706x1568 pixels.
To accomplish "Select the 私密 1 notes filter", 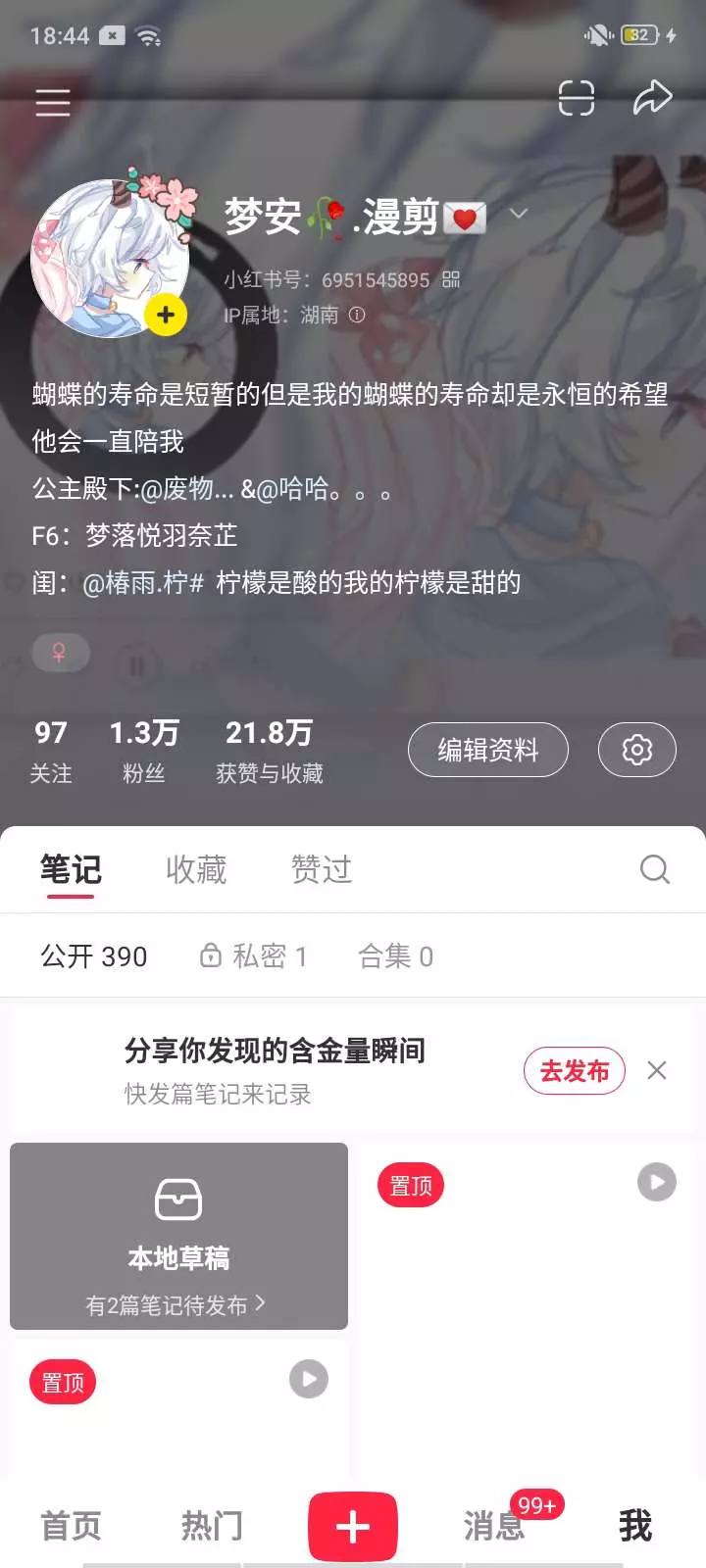I will click(253, 955).
